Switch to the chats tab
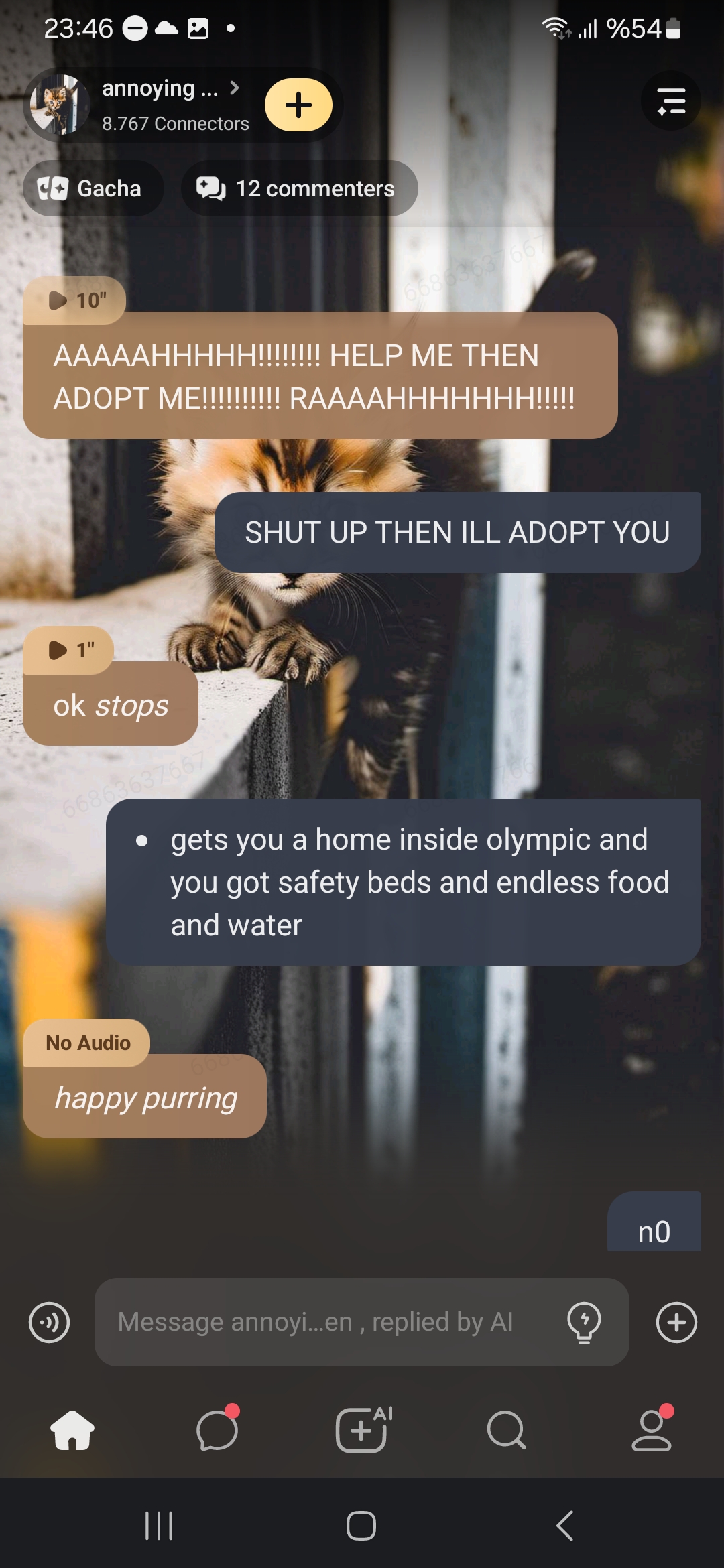 pos(217,1431)
